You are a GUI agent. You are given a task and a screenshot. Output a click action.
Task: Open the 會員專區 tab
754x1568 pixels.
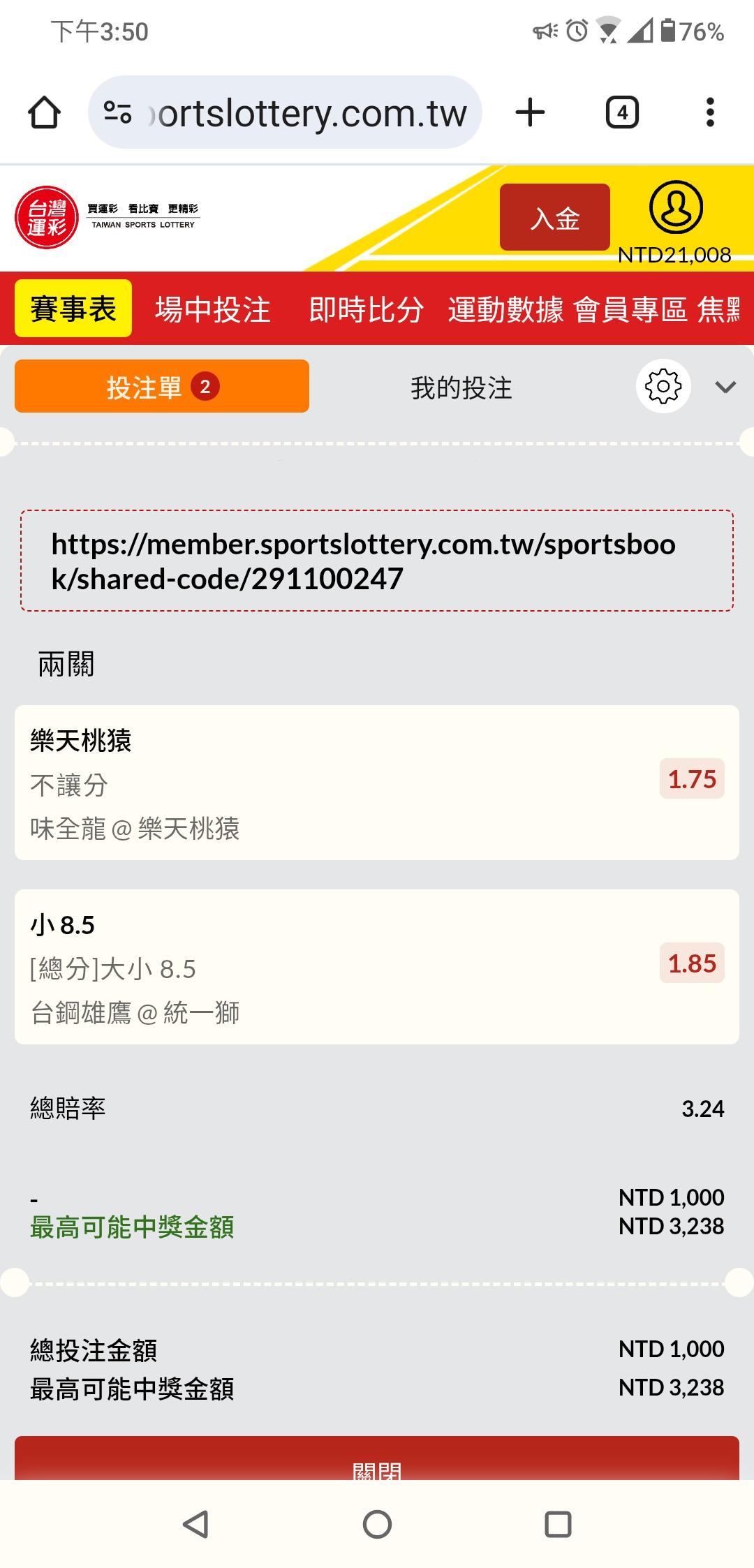pos(630,309)
